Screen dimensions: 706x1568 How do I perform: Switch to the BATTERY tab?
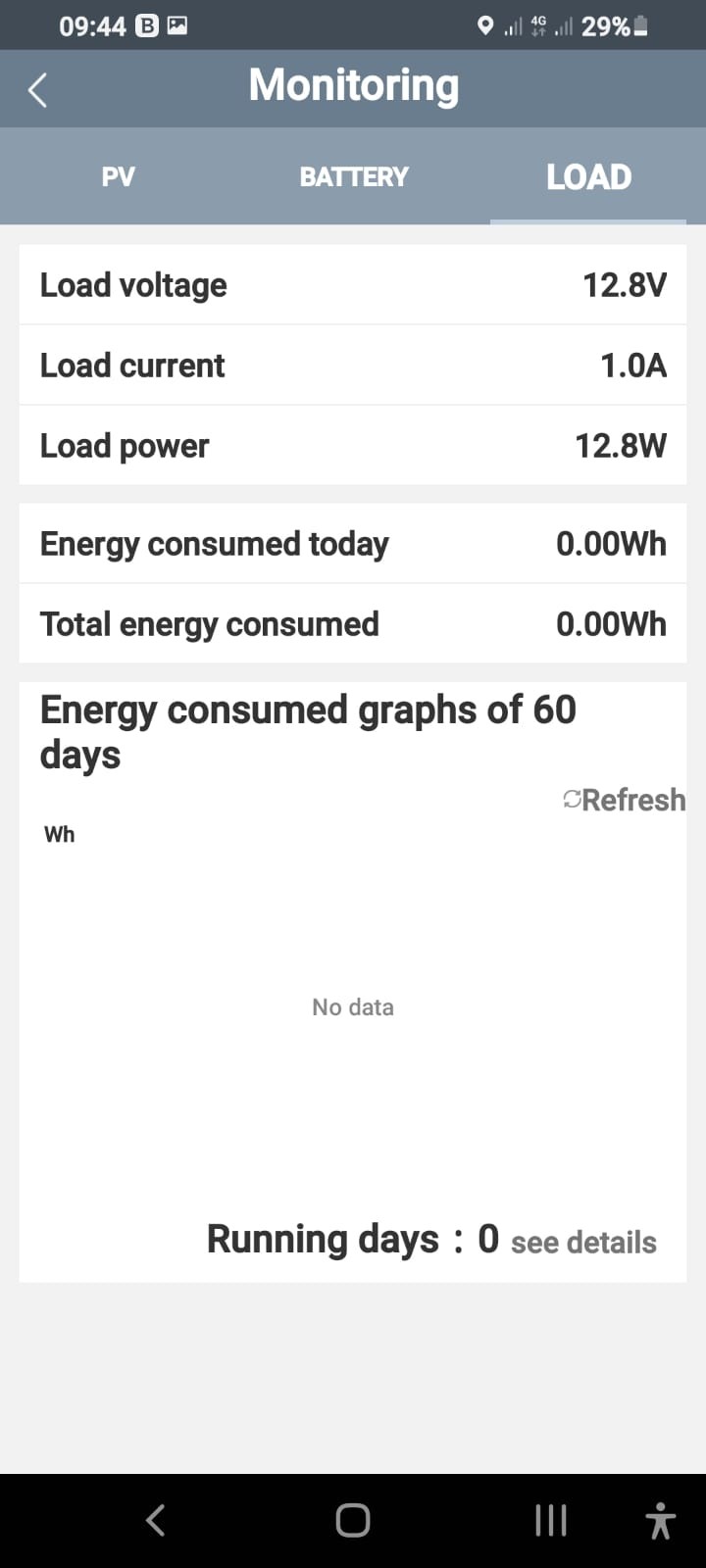[353, 177]
